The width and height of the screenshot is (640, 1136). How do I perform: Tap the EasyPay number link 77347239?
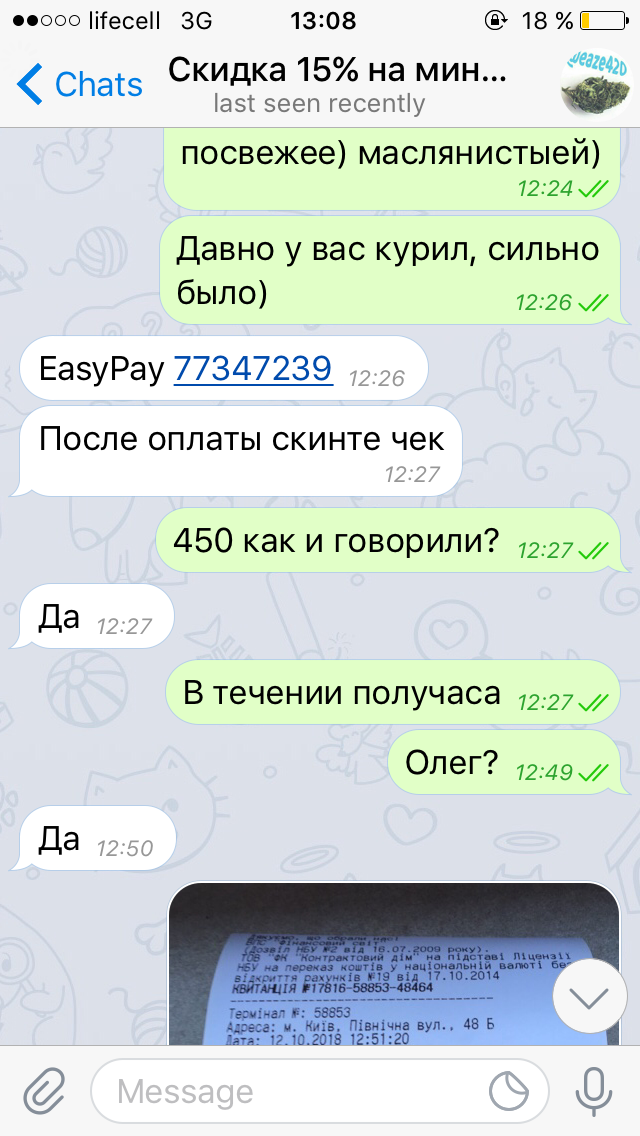(253, 369)
